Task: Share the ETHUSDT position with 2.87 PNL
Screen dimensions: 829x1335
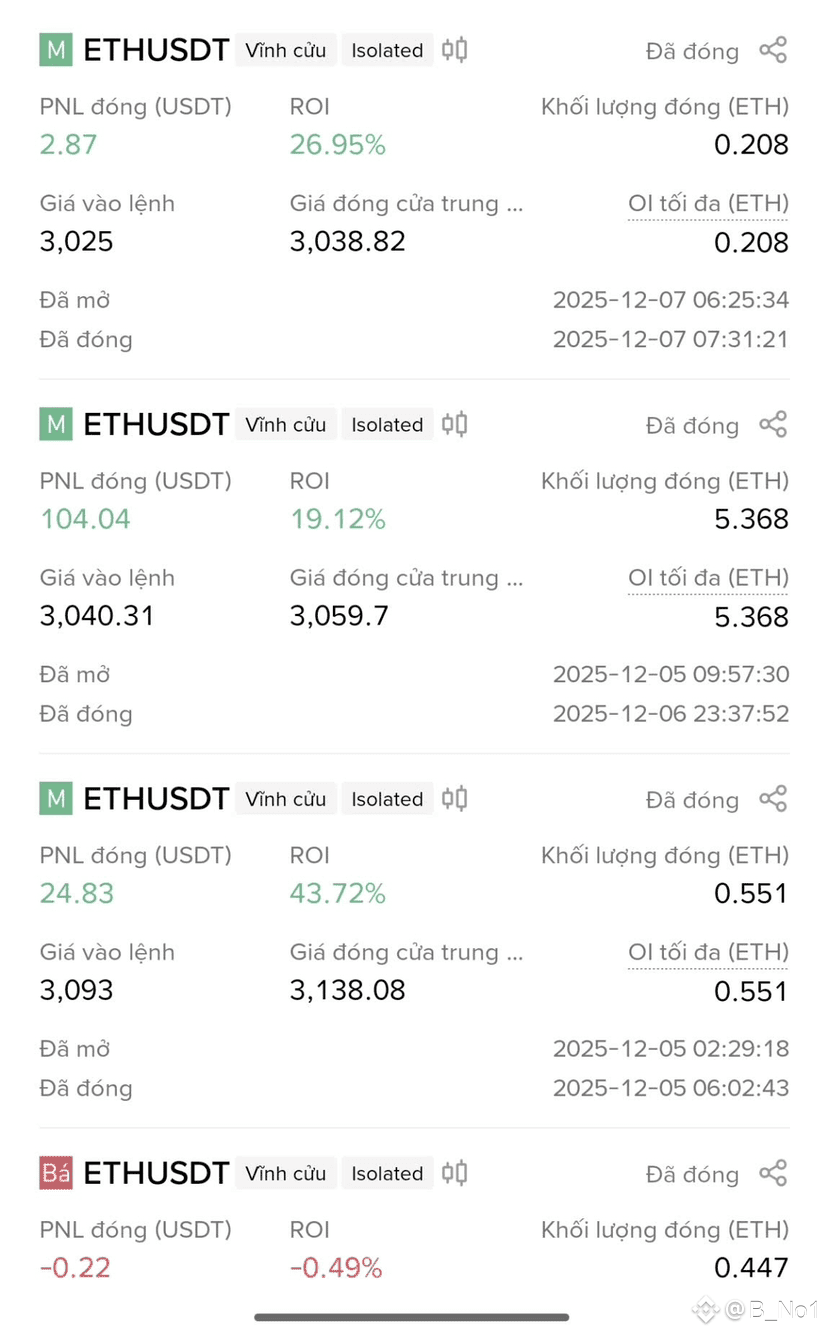Action: pos(773,50)
